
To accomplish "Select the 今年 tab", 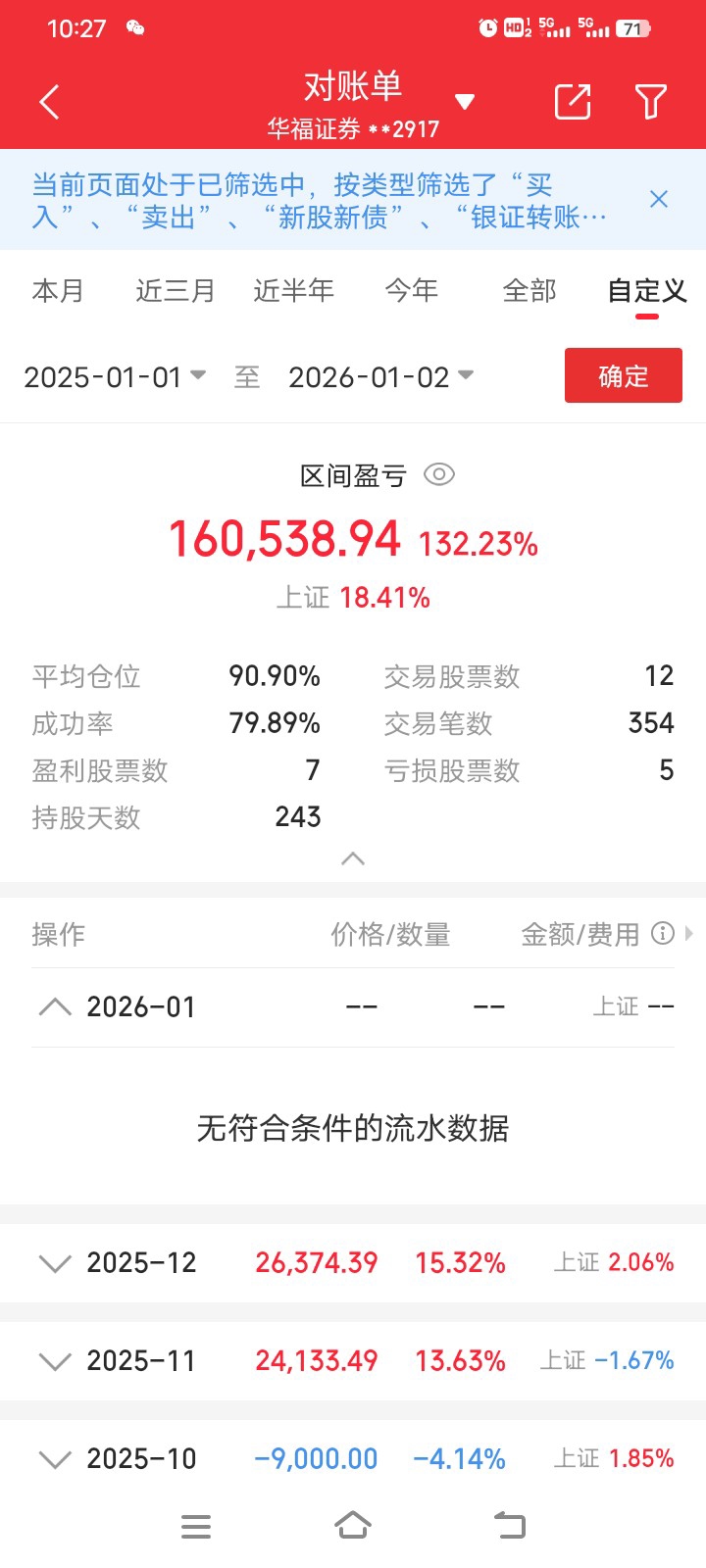I will point(411,291).
